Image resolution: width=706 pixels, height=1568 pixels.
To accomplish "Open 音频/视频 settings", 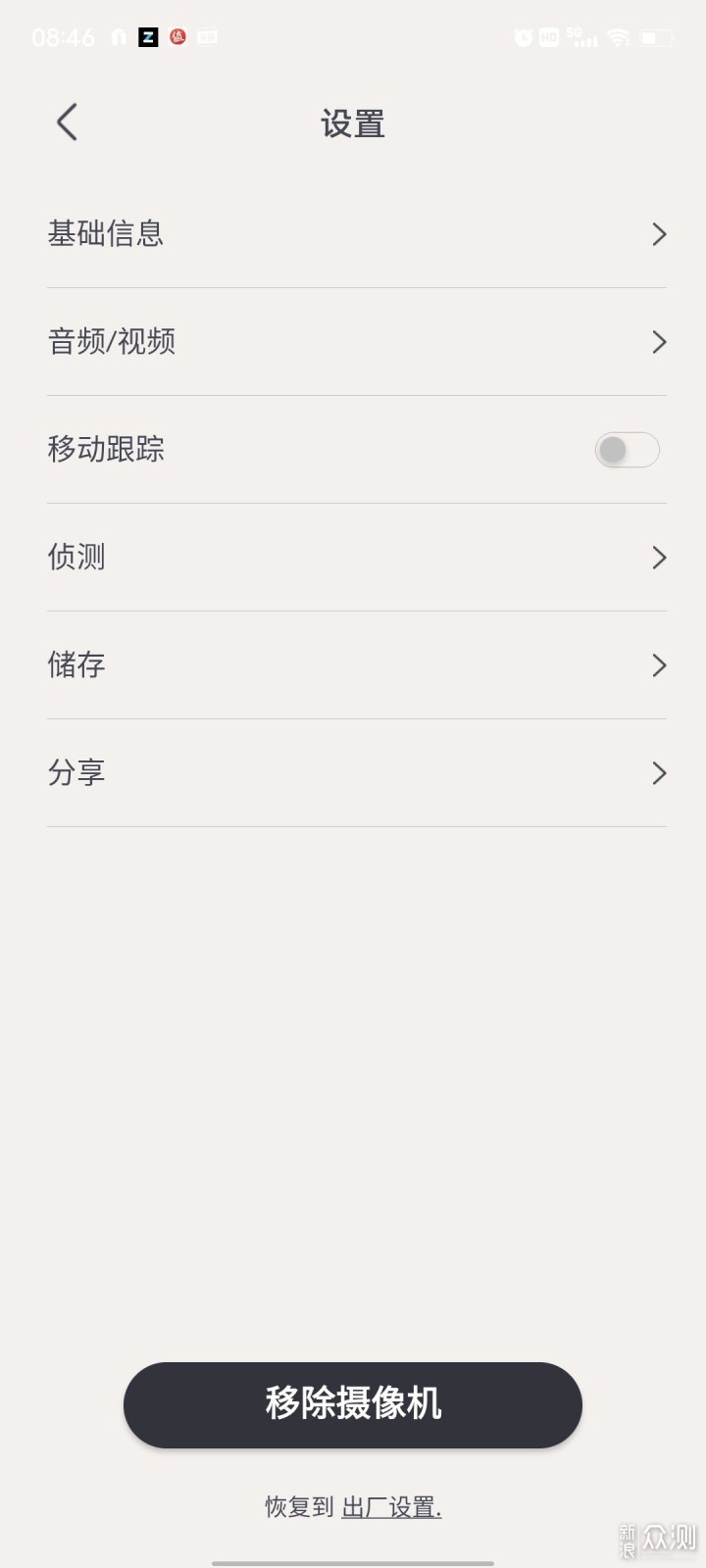I will (x=357, y=342).
